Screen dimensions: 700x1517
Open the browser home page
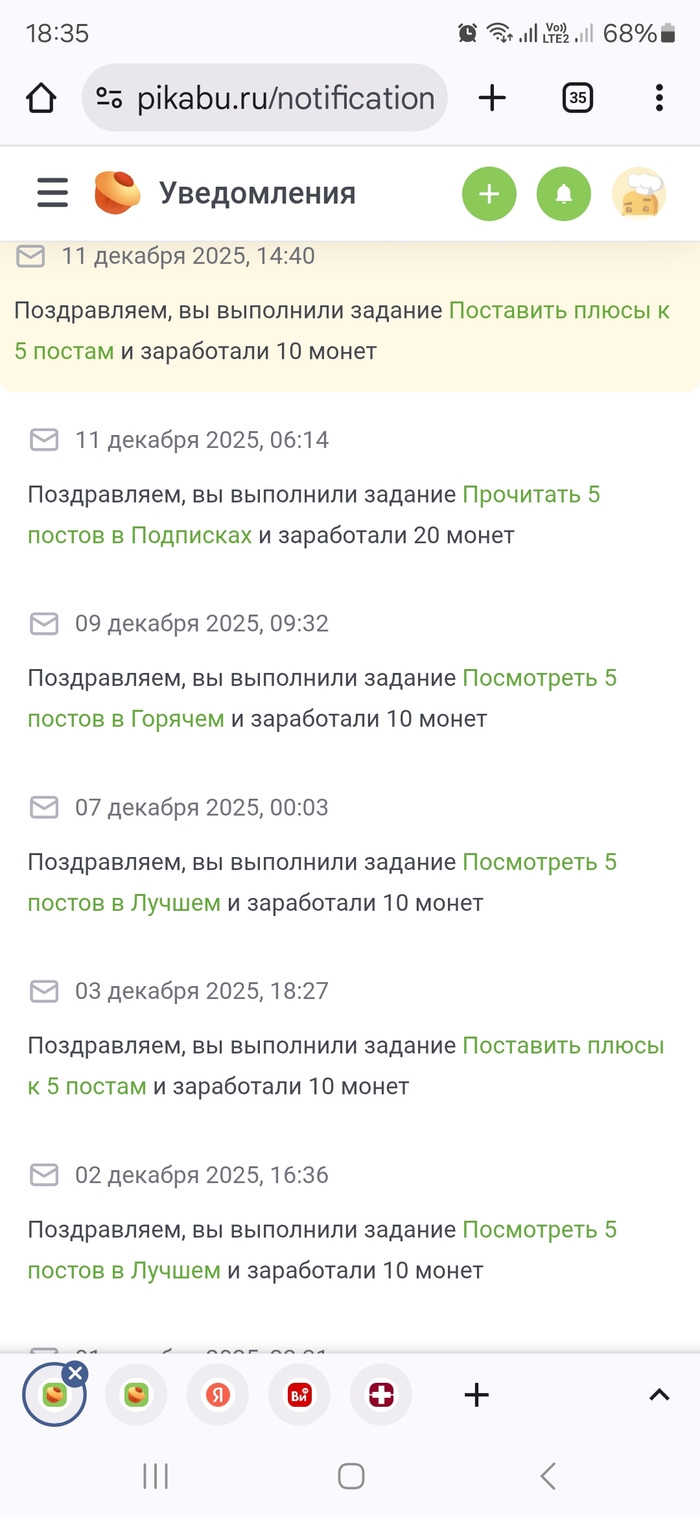coord(41,98)
